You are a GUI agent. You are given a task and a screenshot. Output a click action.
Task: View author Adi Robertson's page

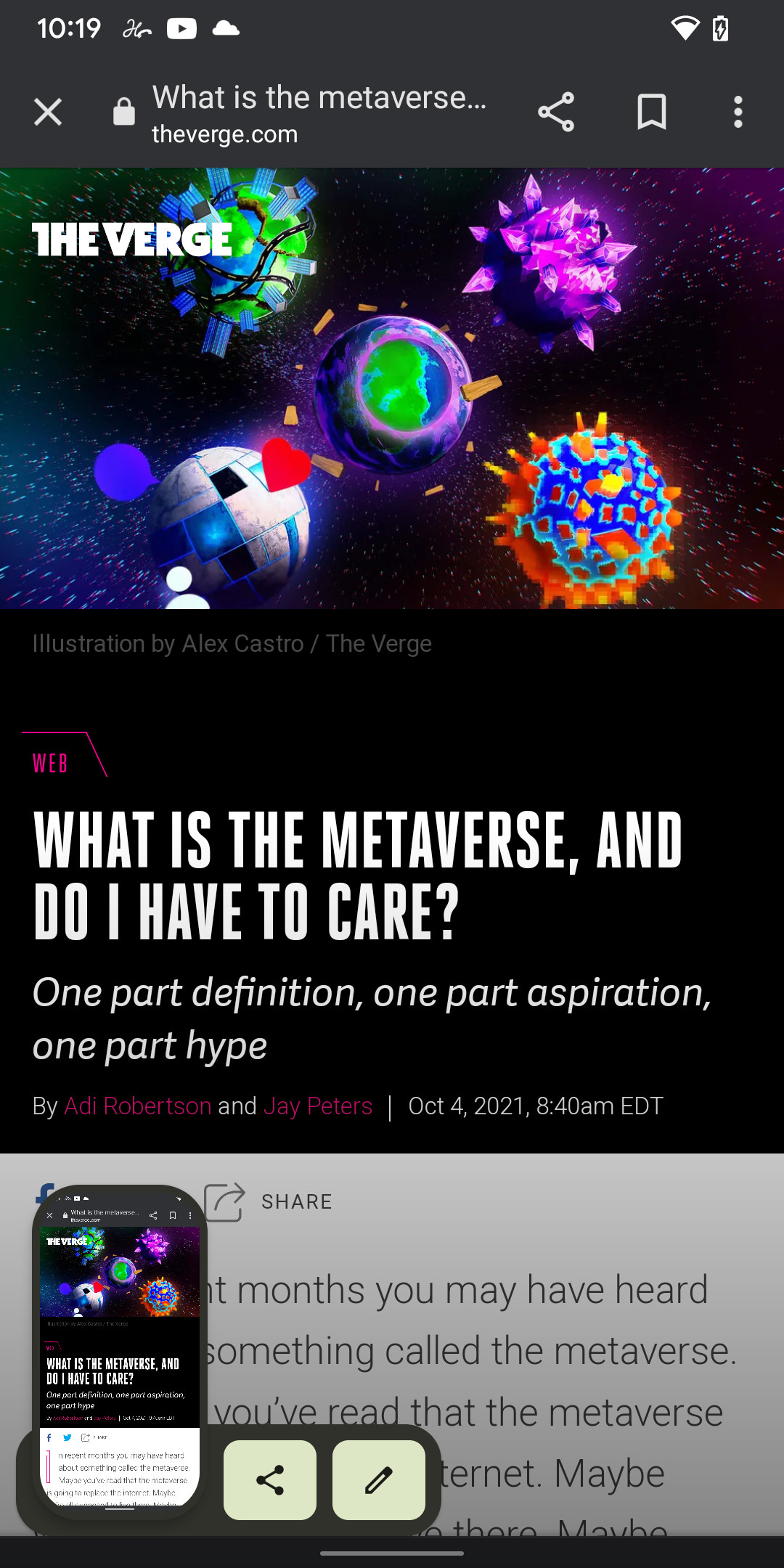138,1106
